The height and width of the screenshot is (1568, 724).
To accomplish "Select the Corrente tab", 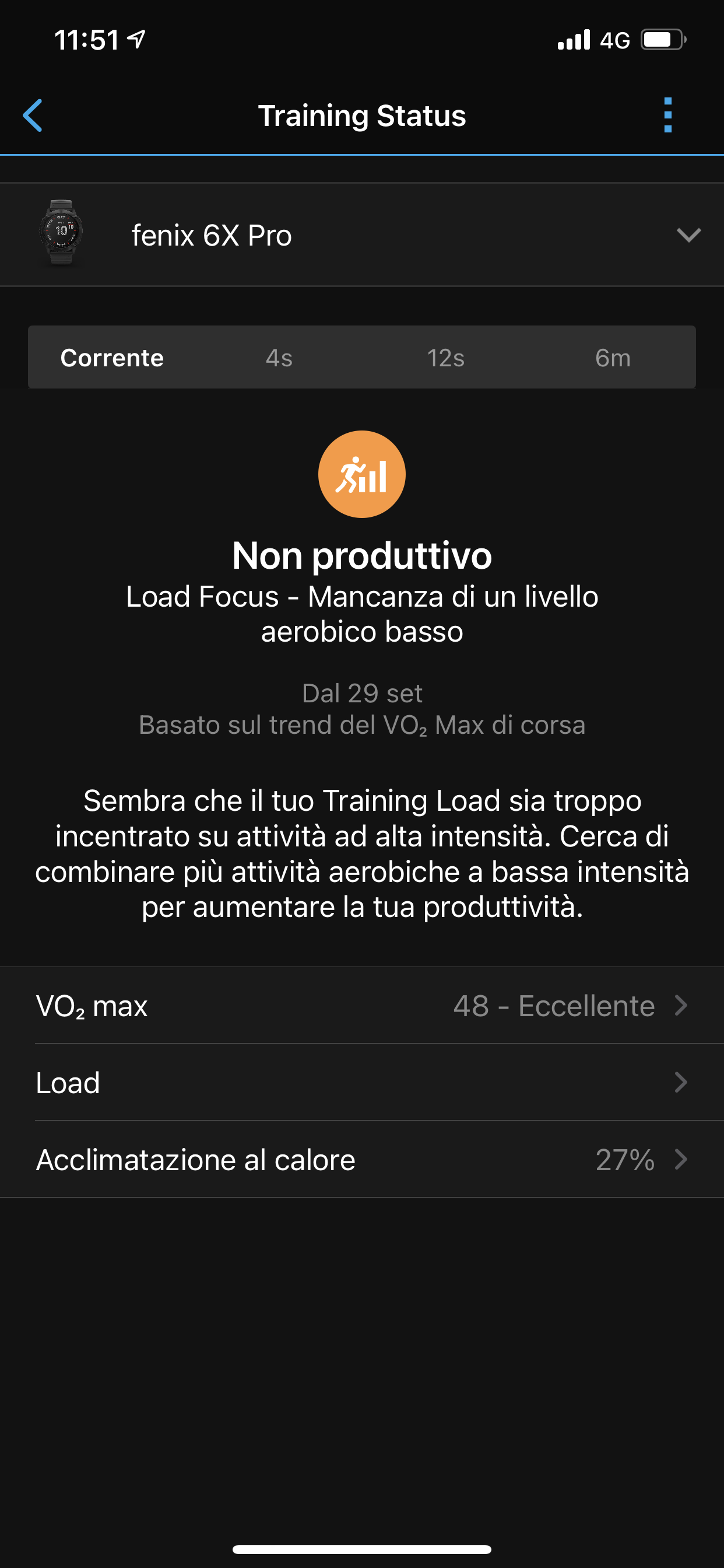I will coord(112,358).
